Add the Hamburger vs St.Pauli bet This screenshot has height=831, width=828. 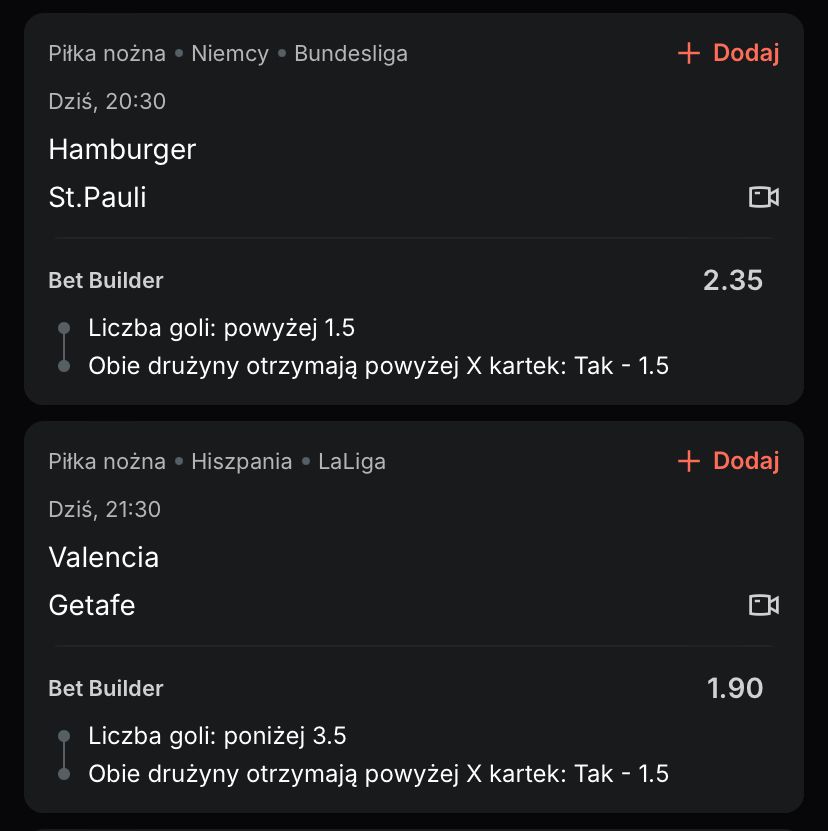(x=728, y=53)
